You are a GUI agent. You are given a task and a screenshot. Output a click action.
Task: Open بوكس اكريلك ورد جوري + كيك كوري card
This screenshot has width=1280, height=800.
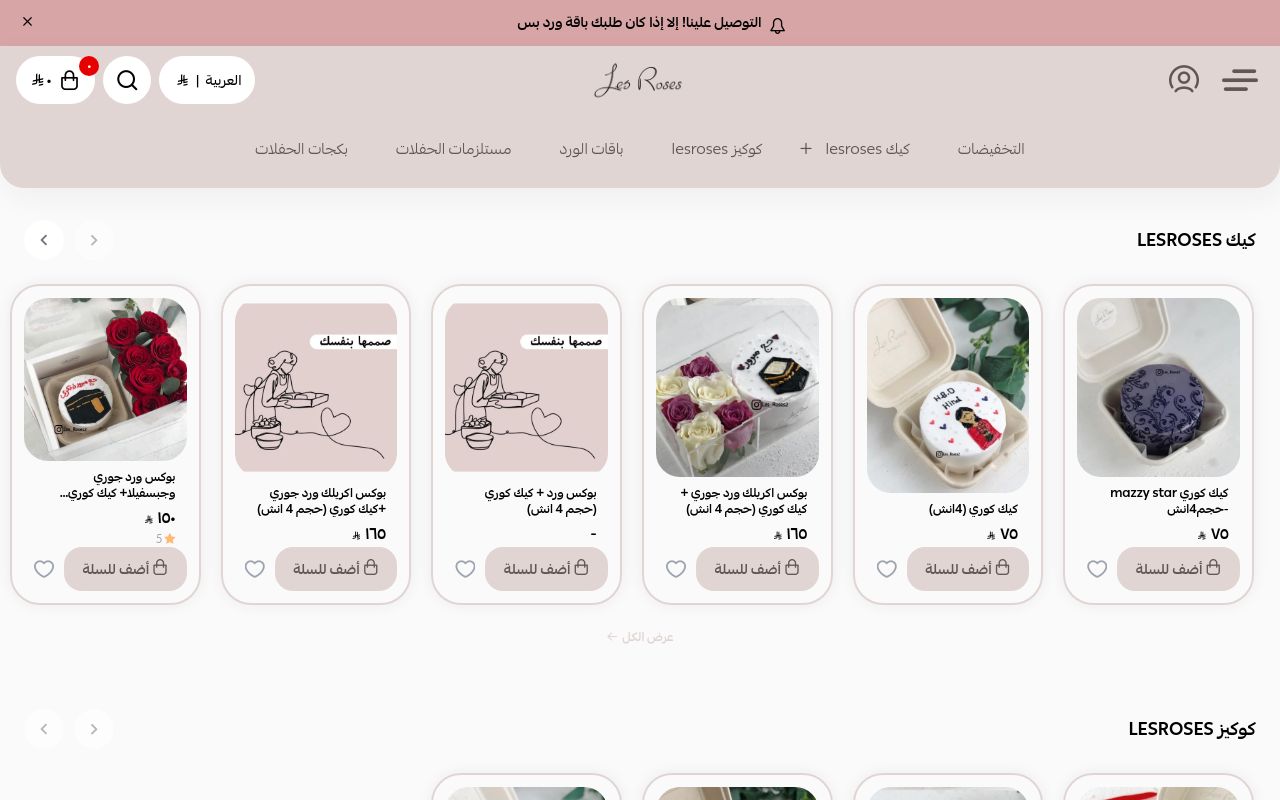pyautogui.click(x=737, y=387)
